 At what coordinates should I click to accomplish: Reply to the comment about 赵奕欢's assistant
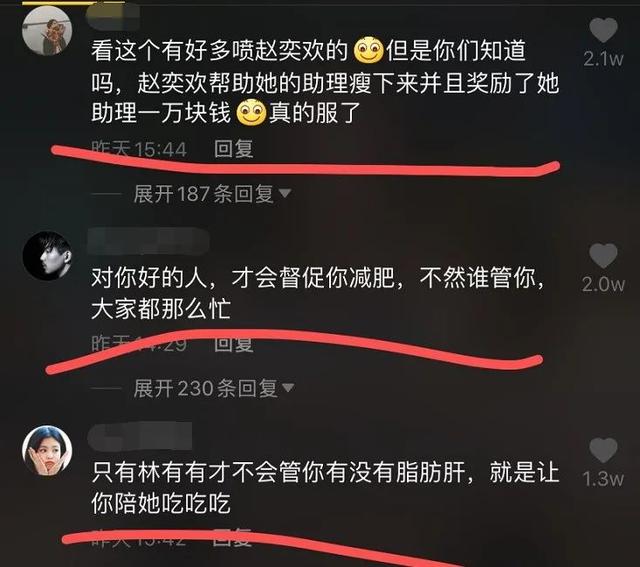(234, 149)
